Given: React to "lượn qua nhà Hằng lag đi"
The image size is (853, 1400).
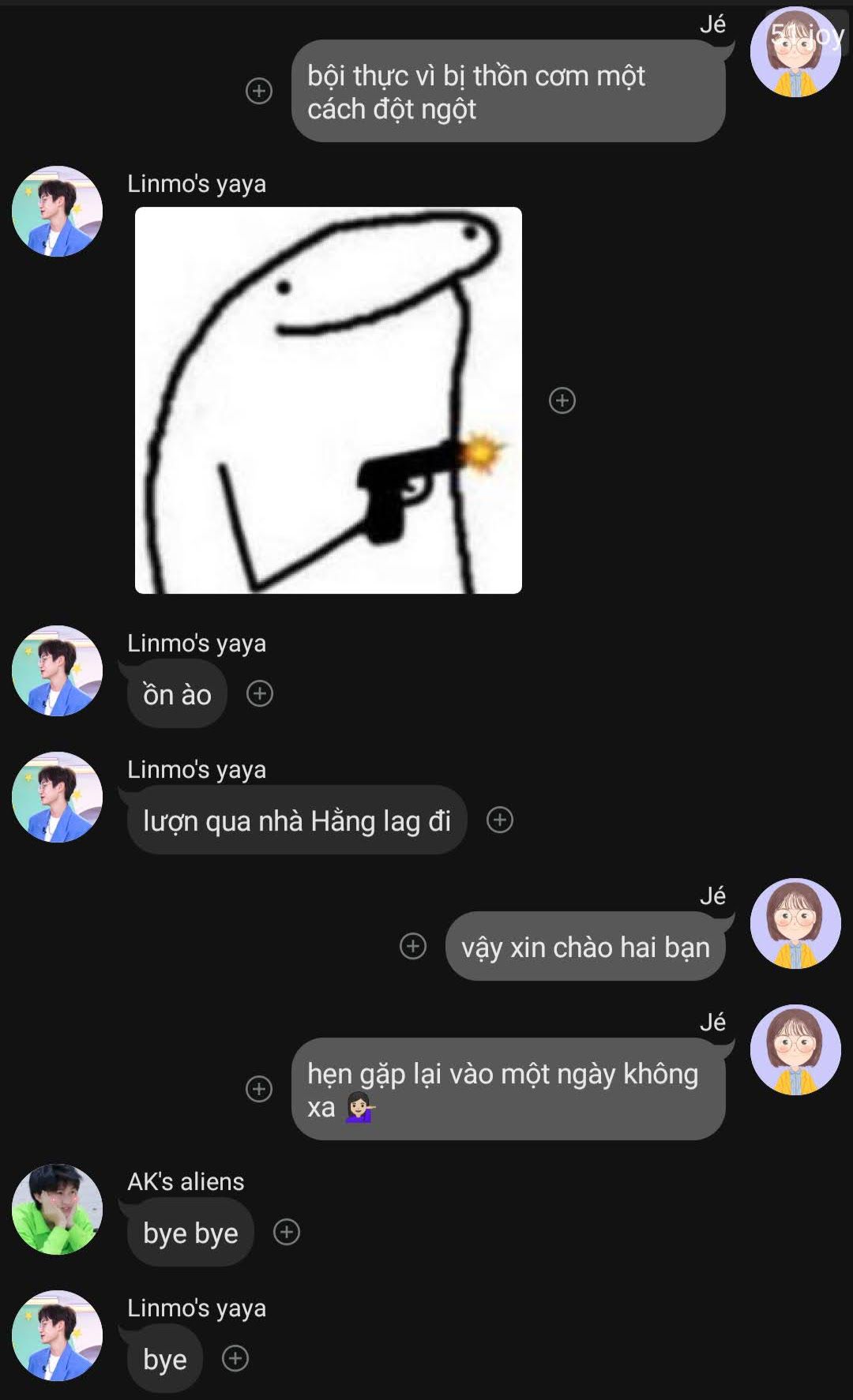Looking at the screenshot, I should click(500, 820).
